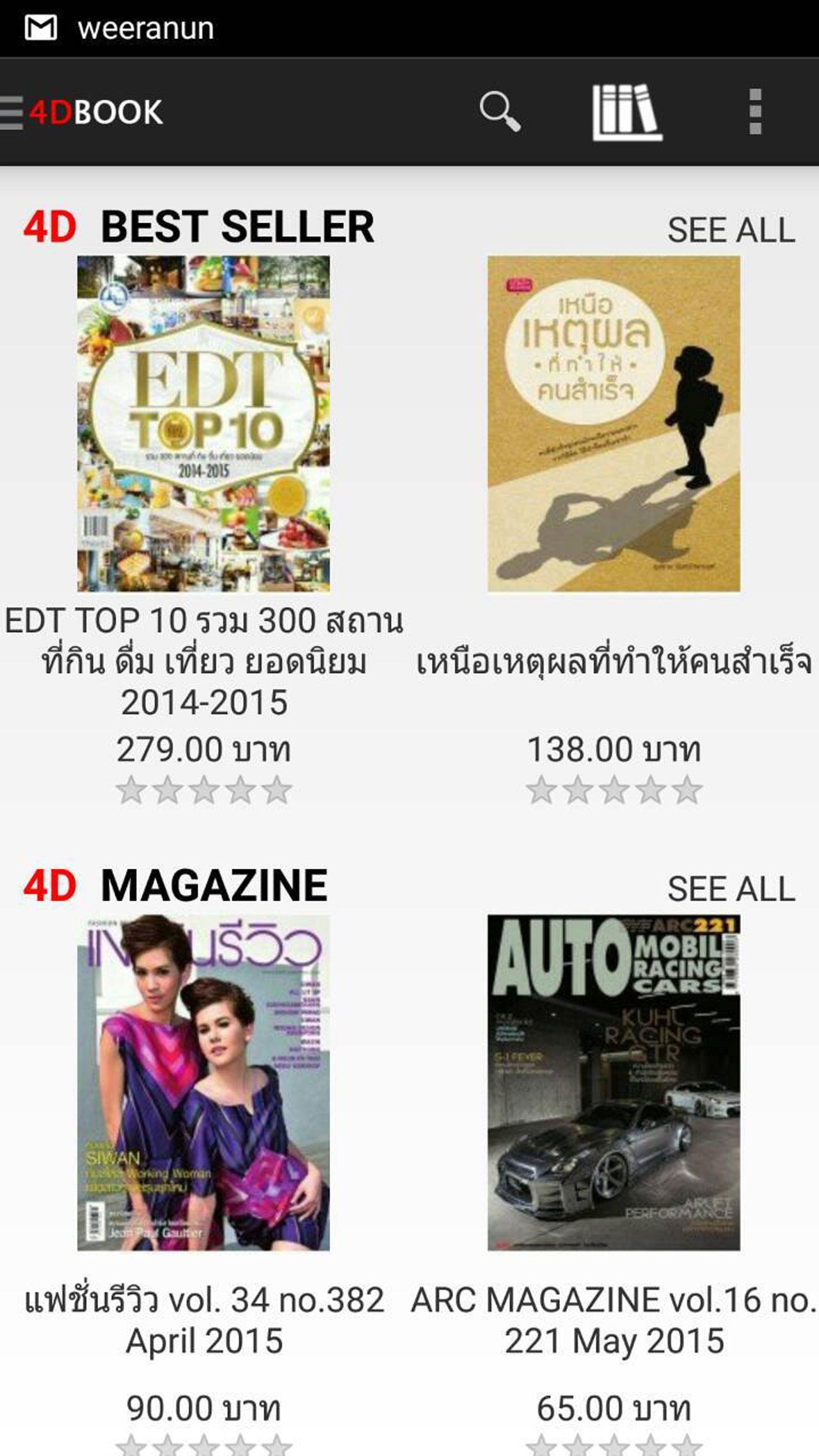Screen dimensions: 819x1456
Task: Open ARC MAGAZINE vol.16 no.221
Action: tap(614, 1082)
